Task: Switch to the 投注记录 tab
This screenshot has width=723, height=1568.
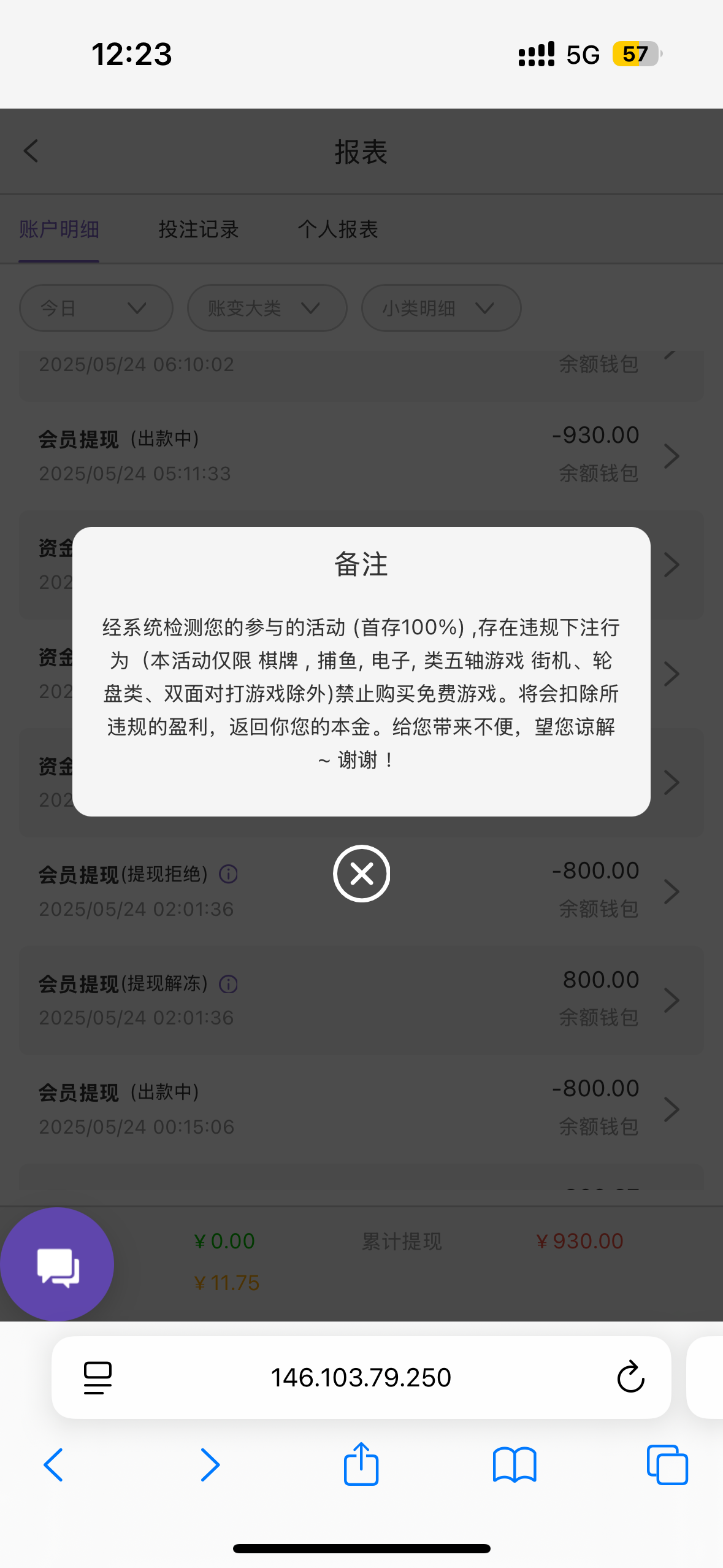Action: pyautogui.click(x=199, y=229)
